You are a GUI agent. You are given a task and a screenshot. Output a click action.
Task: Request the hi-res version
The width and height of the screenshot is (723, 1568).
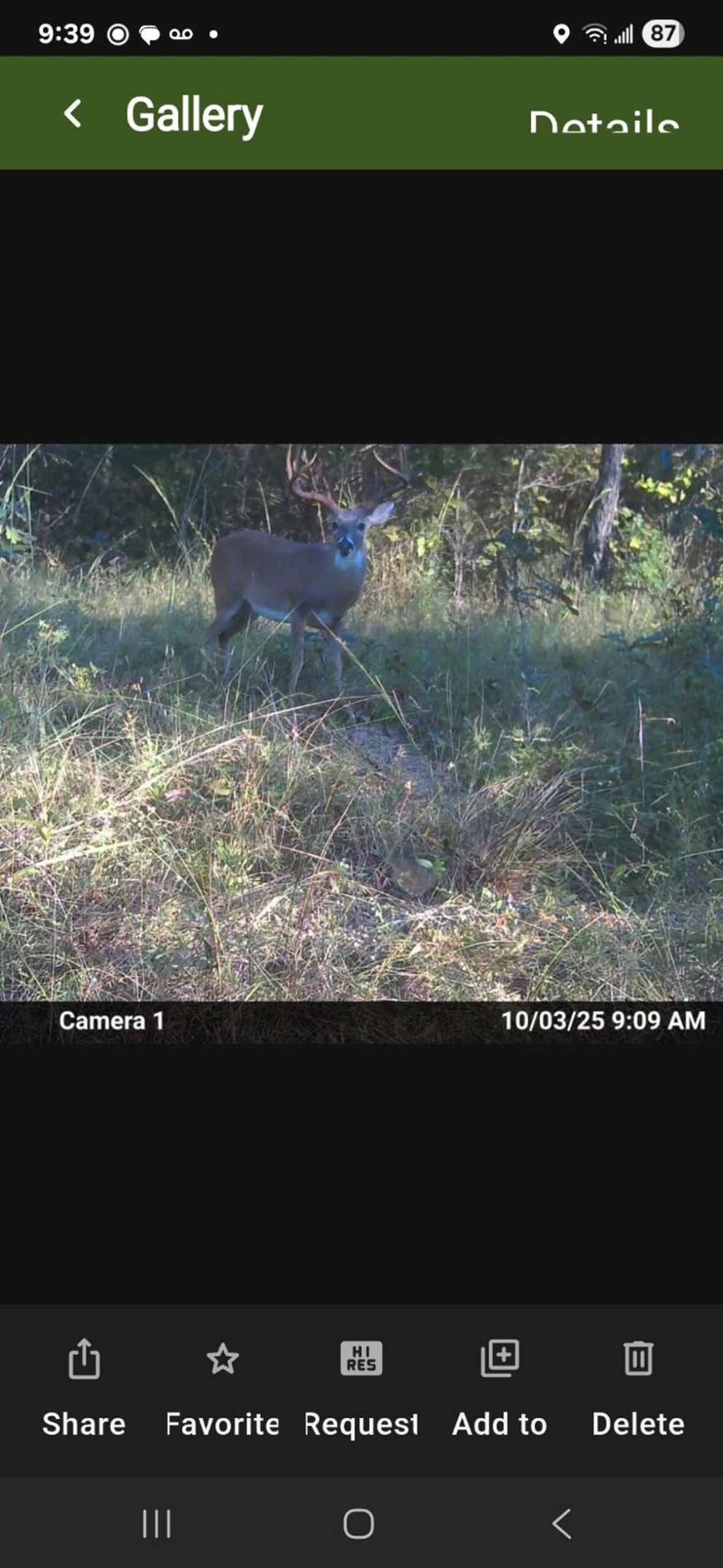pos(361,1385)
